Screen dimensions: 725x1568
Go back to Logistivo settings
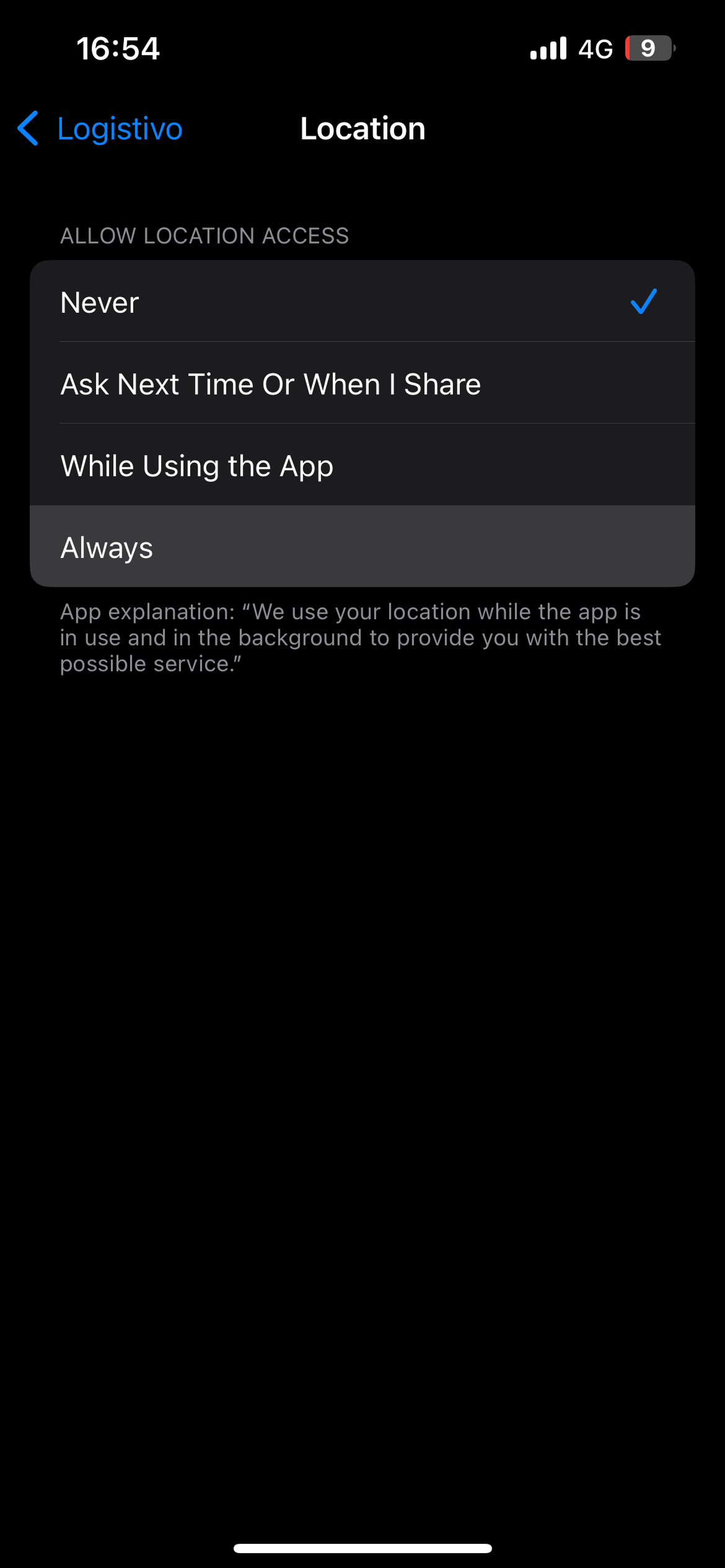(x=100, y=129)
